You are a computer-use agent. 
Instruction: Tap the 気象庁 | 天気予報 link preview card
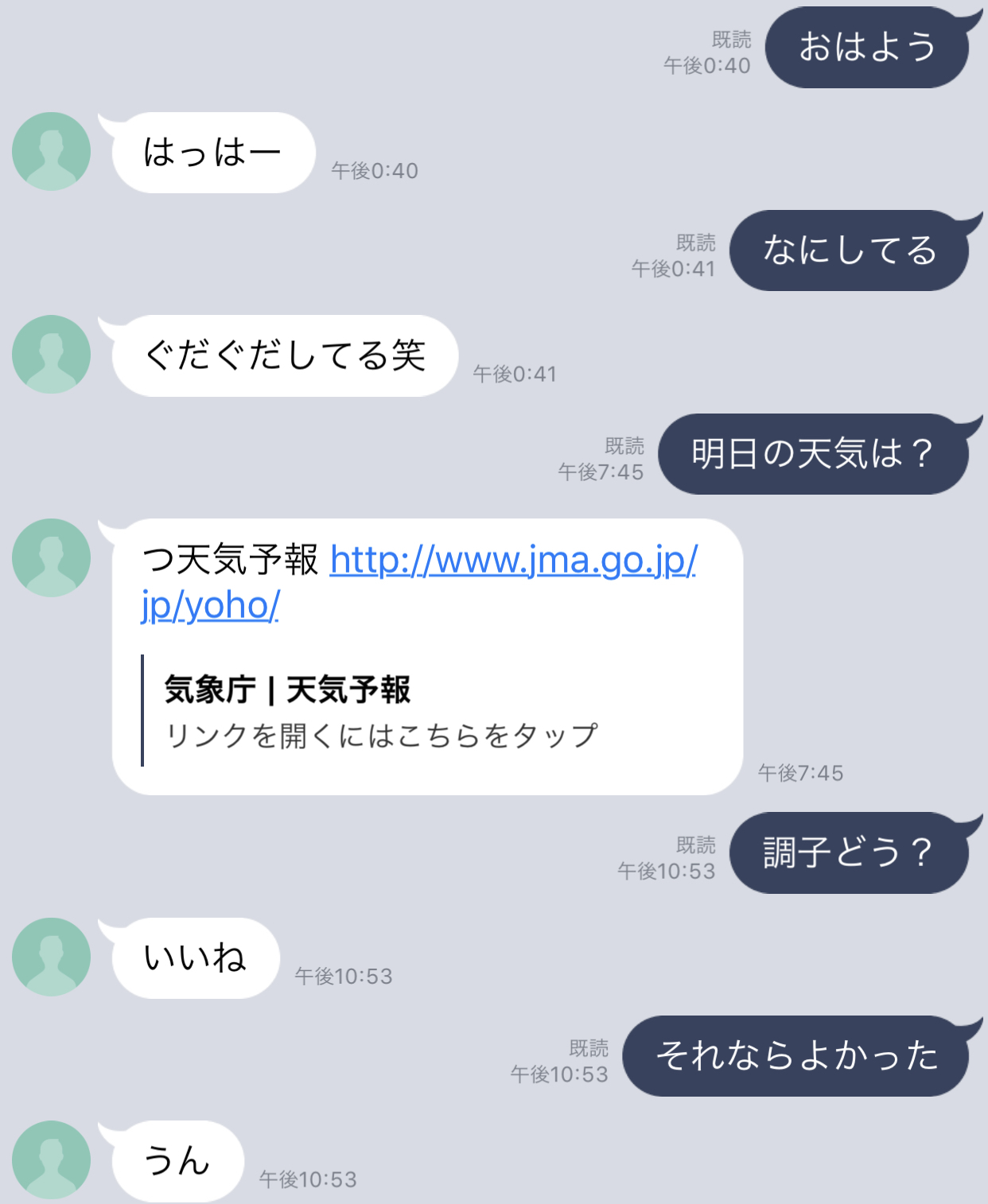(x=382, y=711)
